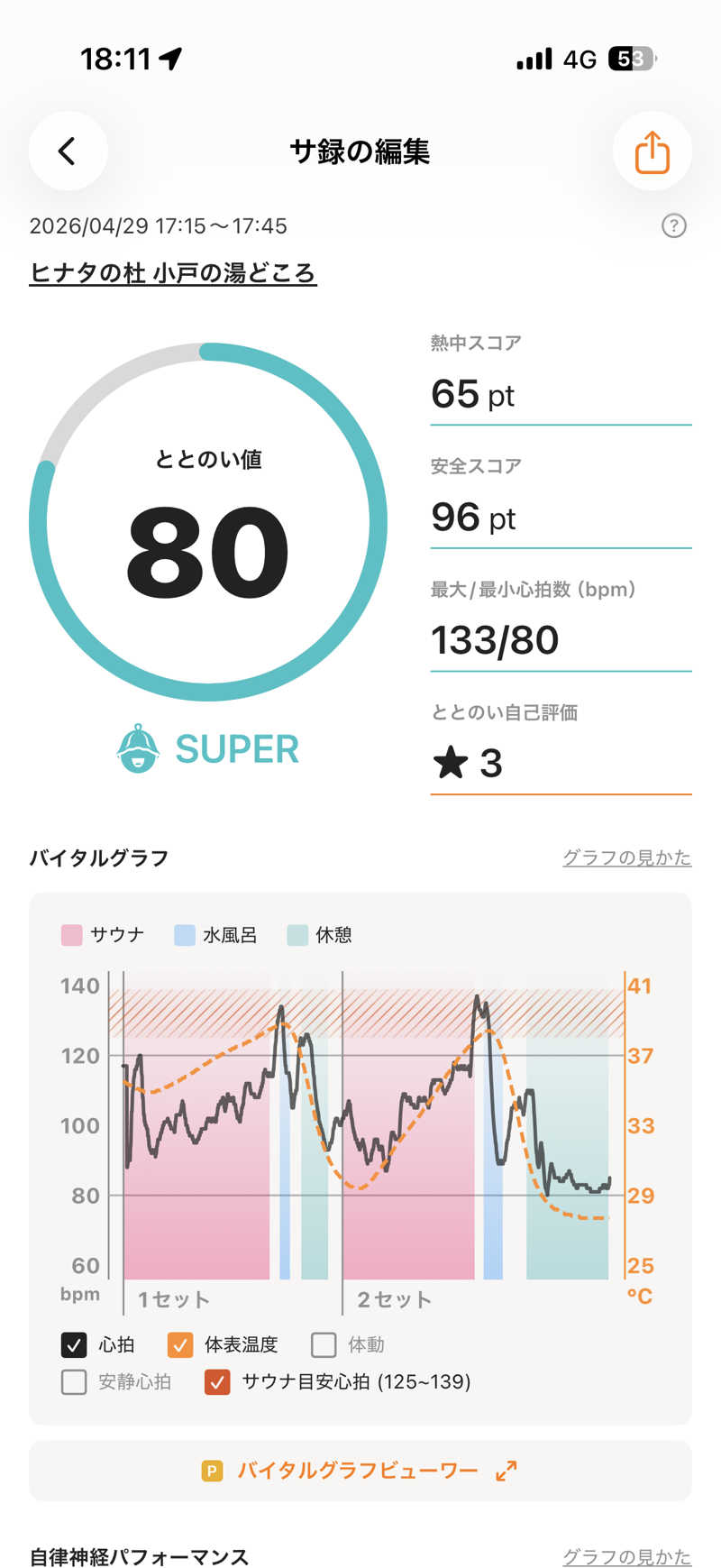The image size is (721, 1568).
Task: Open ヒナタの杜 小戸の湯どころ facility link
Action: click(173, 272)
